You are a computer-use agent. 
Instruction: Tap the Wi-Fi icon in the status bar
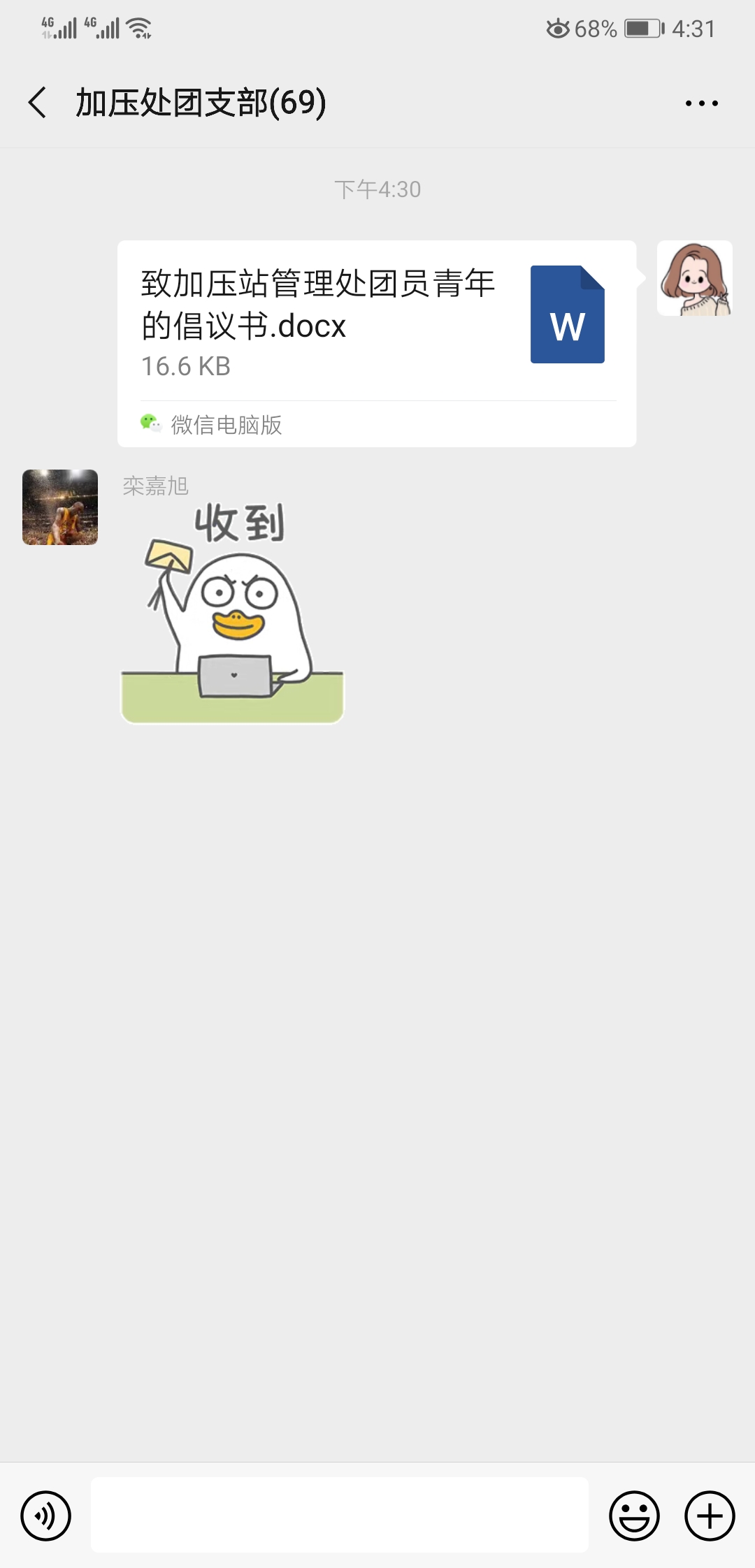[138, 28]
